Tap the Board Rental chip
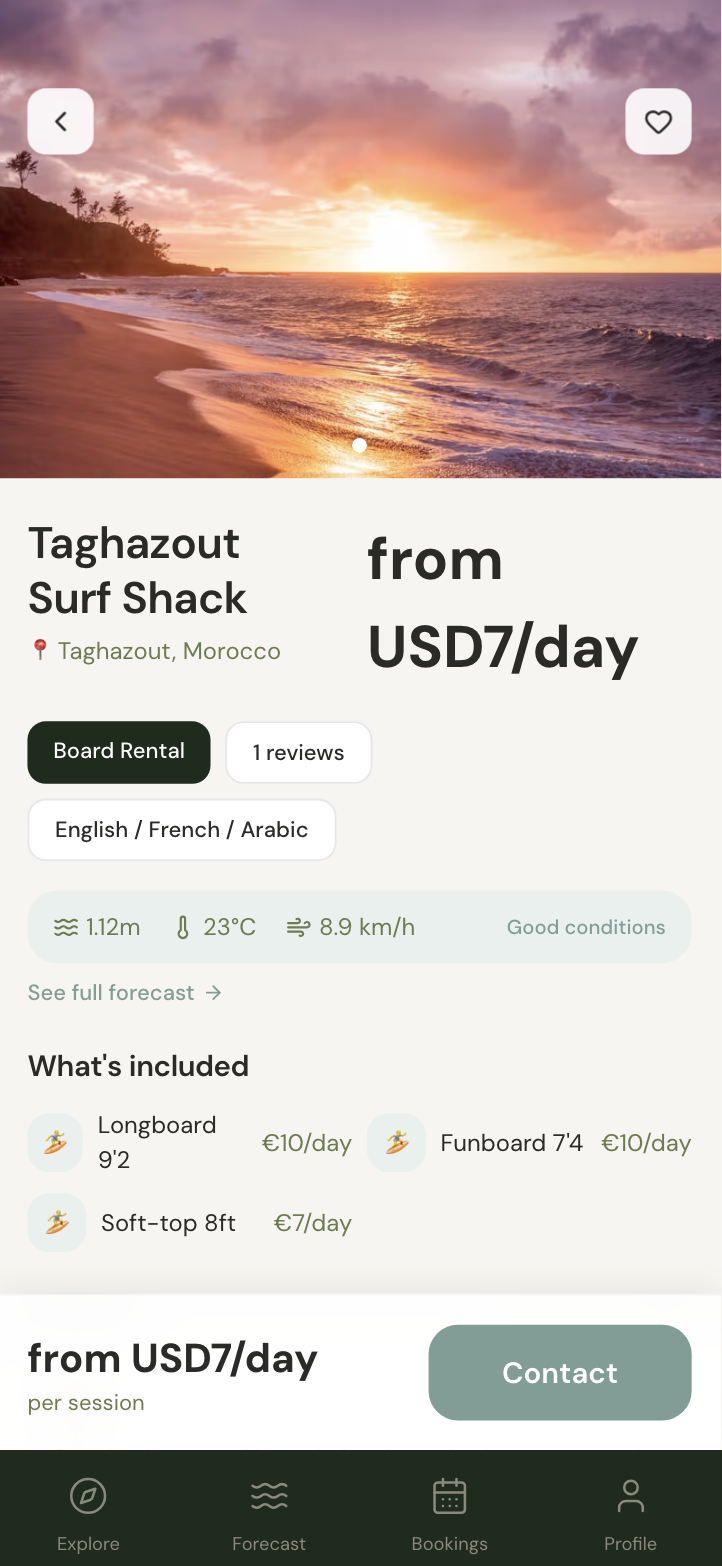 point(119,752)
